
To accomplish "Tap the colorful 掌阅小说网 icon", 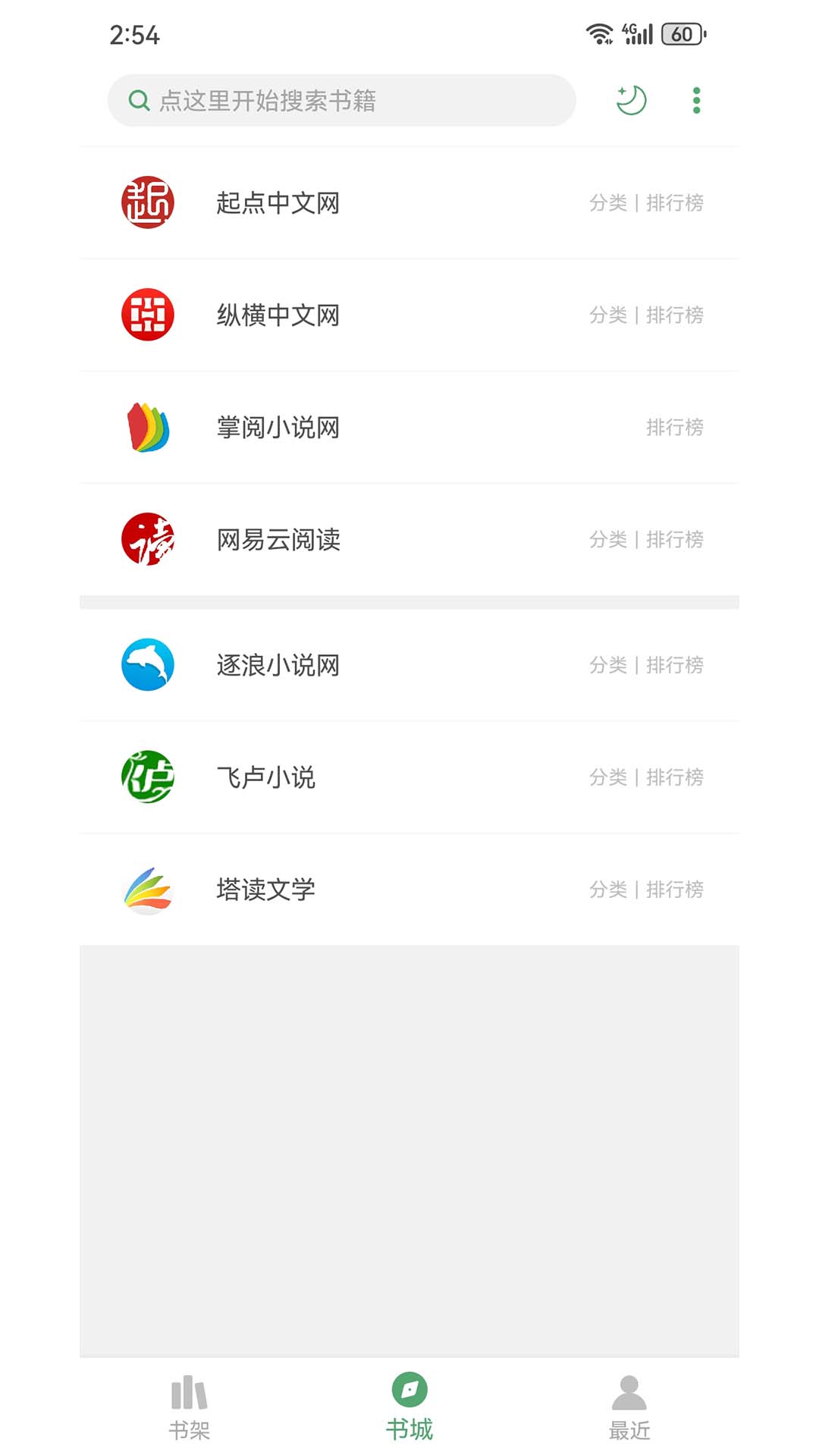I will point(147,427).
